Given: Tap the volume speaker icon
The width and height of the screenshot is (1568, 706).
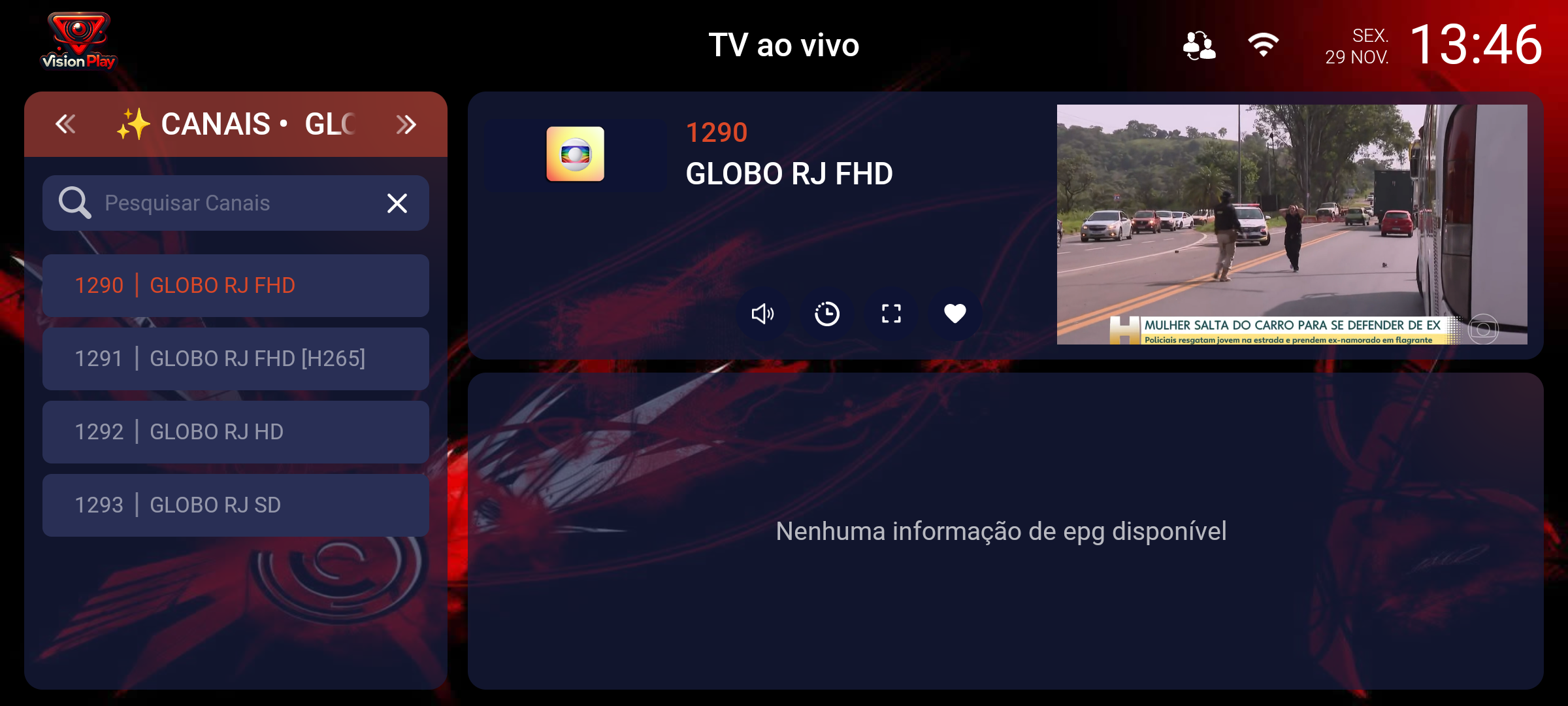Looking at the screenshot, I should click(762, 314).
